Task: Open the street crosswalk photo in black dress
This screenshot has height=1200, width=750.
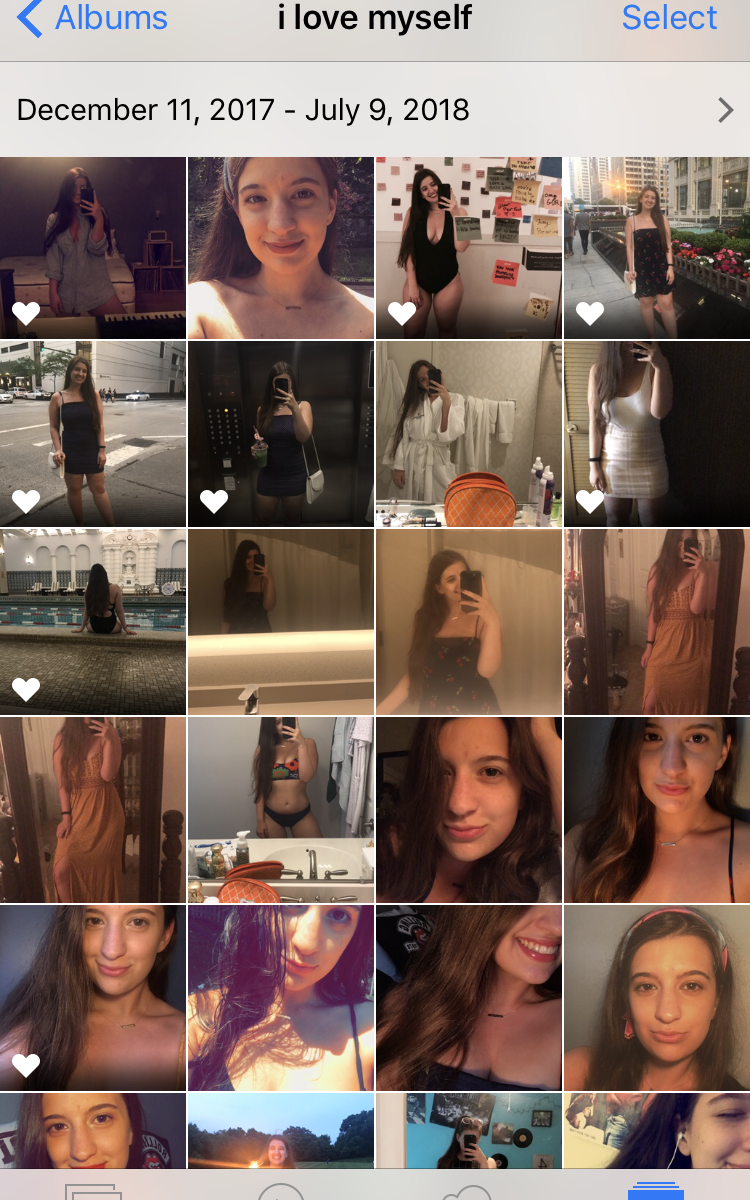Action: [x=93, y=433]
